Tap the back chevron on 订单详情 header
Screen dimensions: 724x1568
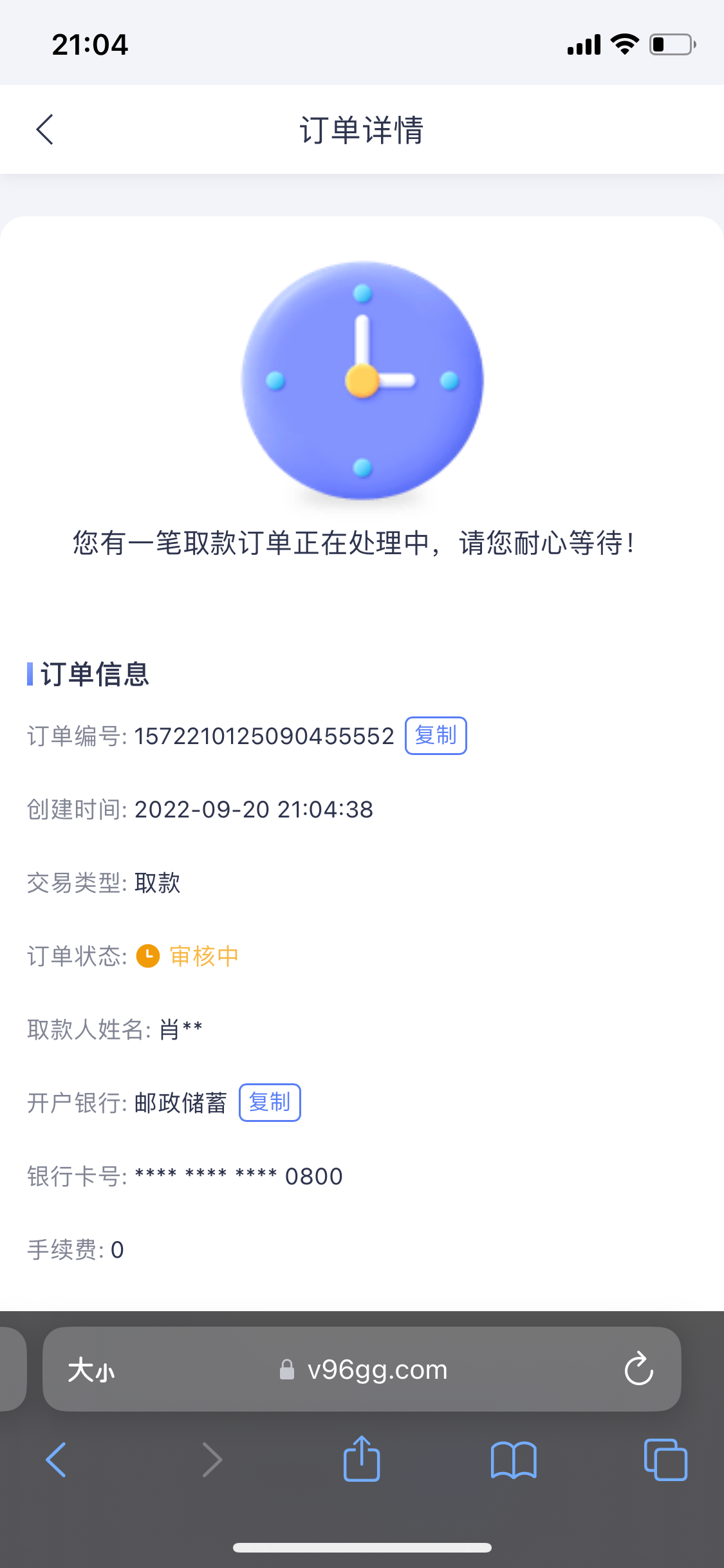point(44,129)
